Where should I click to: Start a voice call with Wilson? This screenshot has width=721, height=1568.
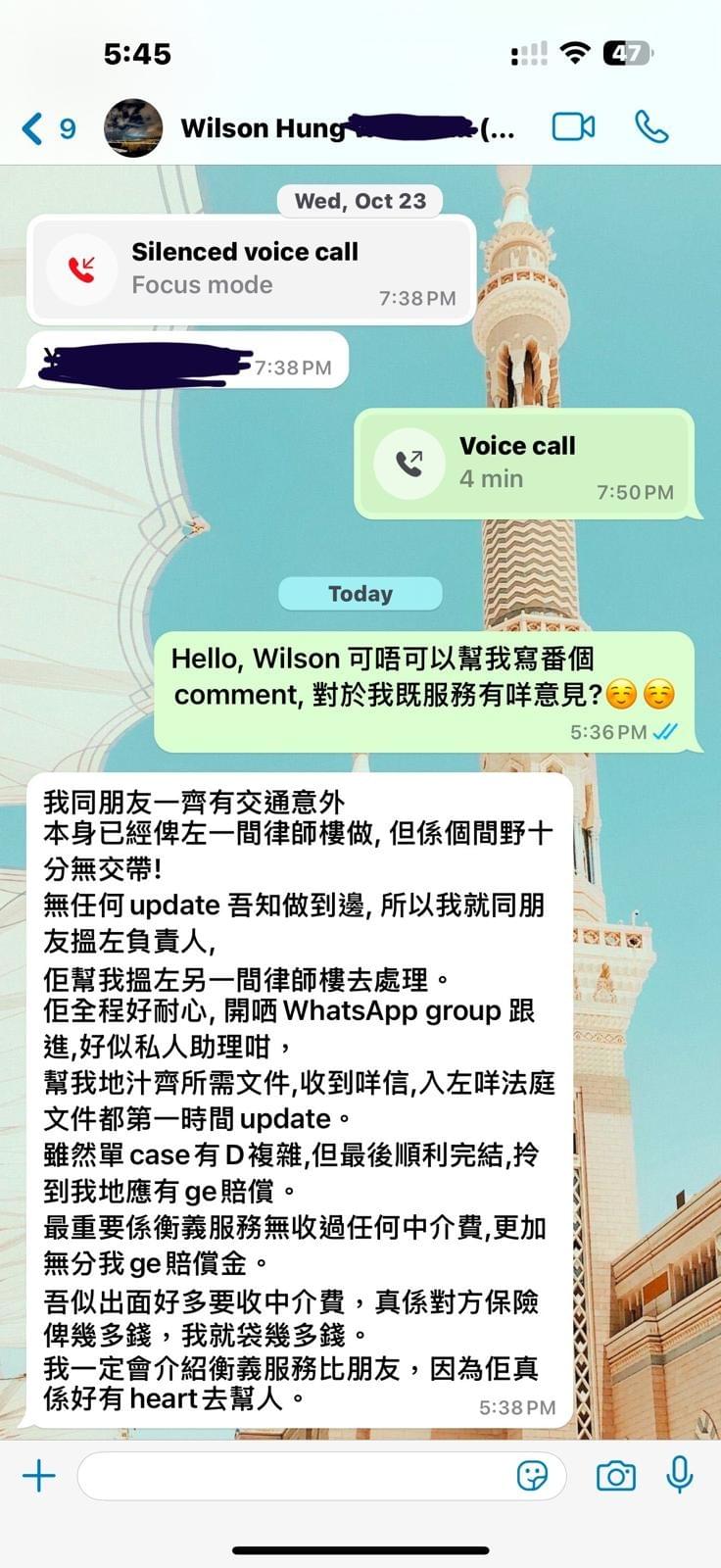[651, 127]
